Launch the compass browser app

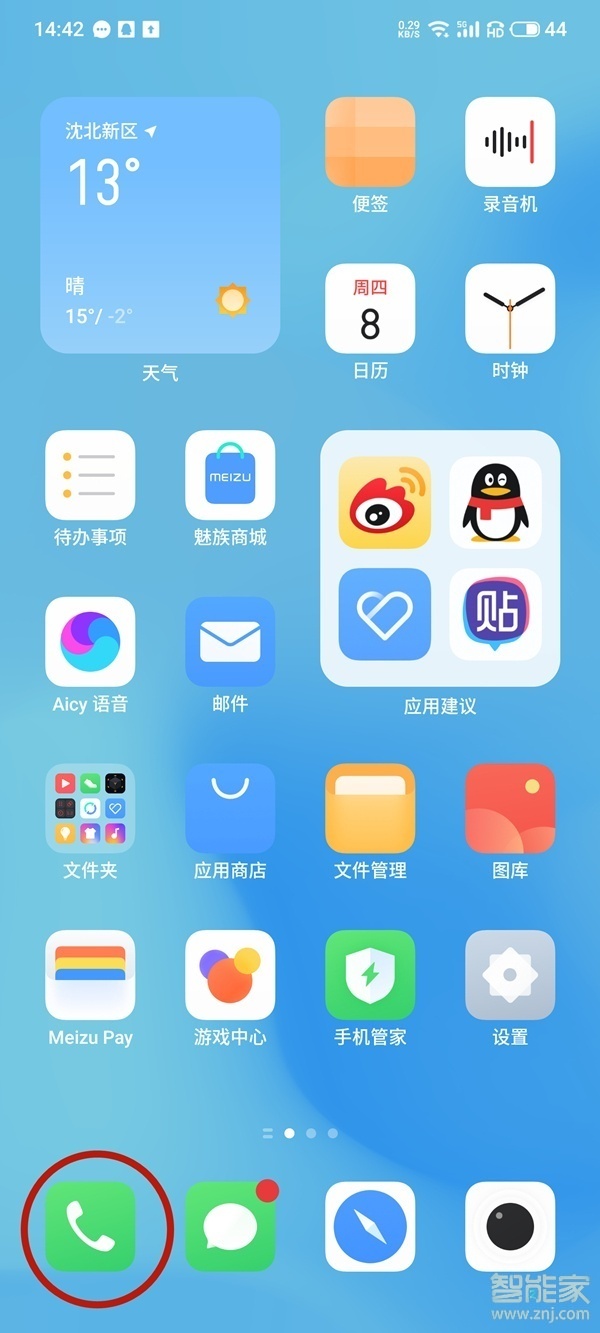click(370, 1226)
